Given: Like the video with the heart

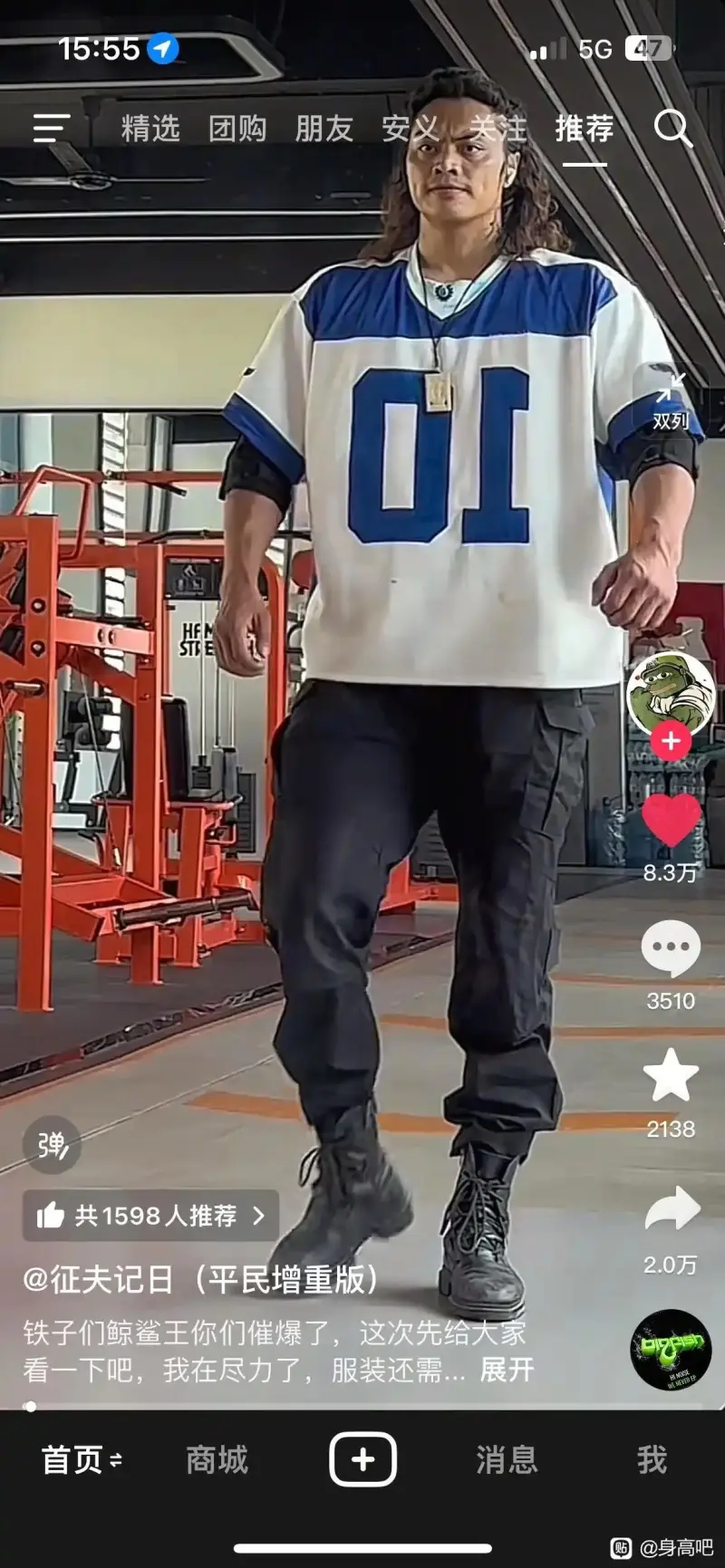Looking at the screenshot, I should [671, 821].
